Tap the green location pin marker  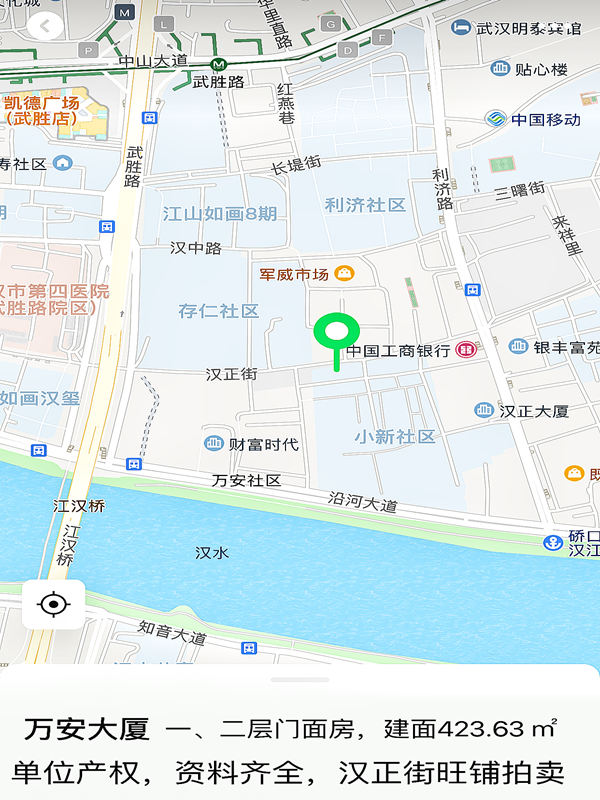pyautogui.click(x=336, y=334)
